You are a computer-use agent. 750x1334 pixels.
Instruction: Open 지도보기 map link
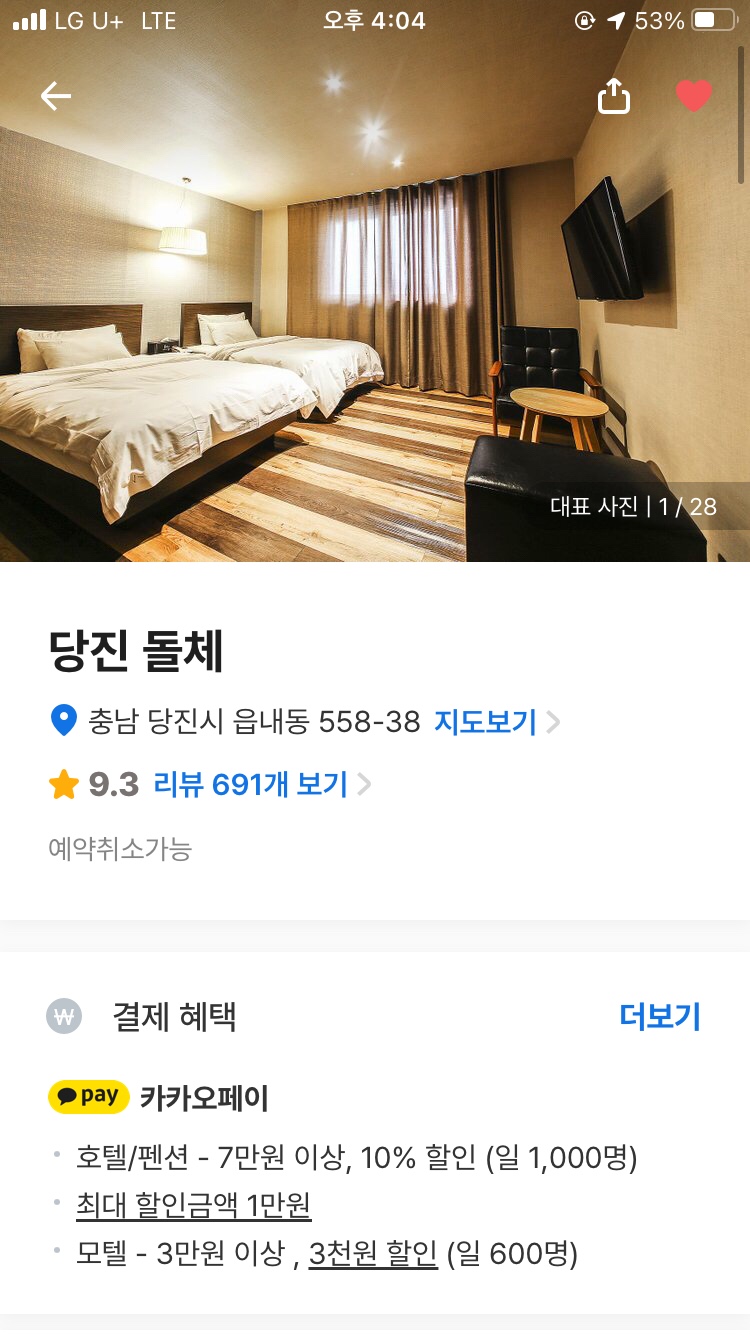pyautogui.click(x=486, y=722)
